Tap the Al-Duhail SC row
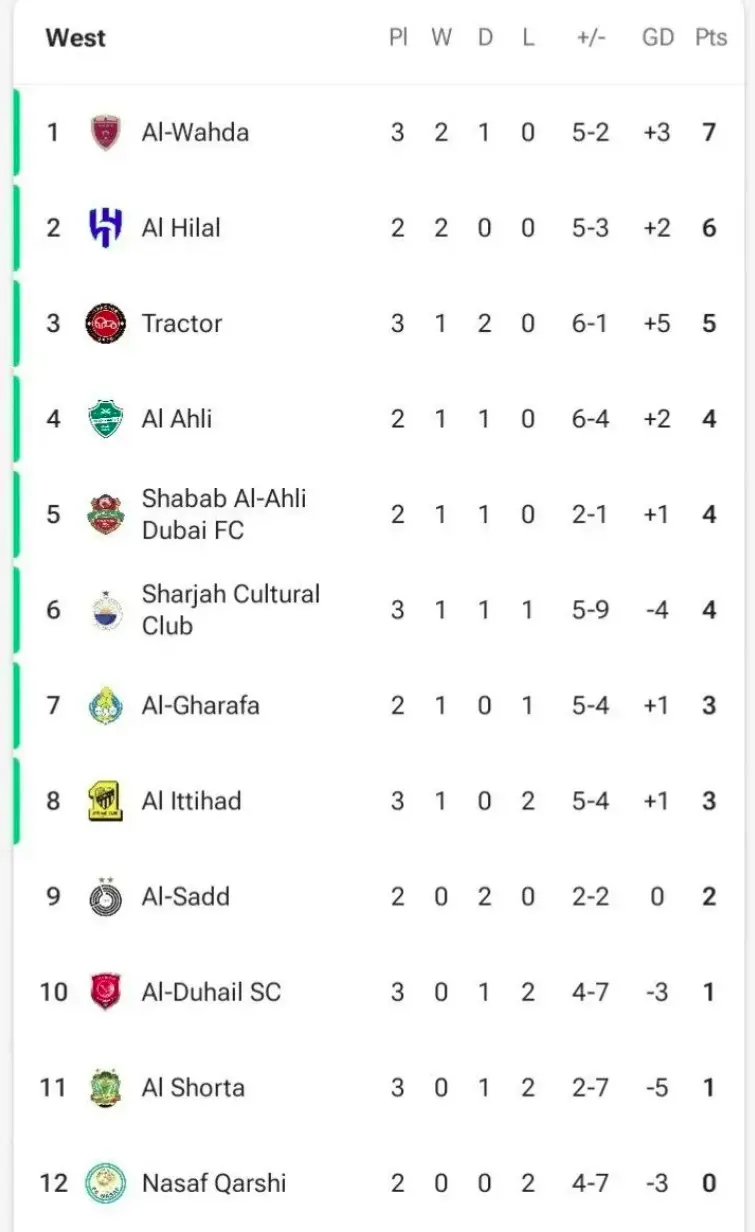The width and height of the screenshot is (755, 1232). pos(211,992)
